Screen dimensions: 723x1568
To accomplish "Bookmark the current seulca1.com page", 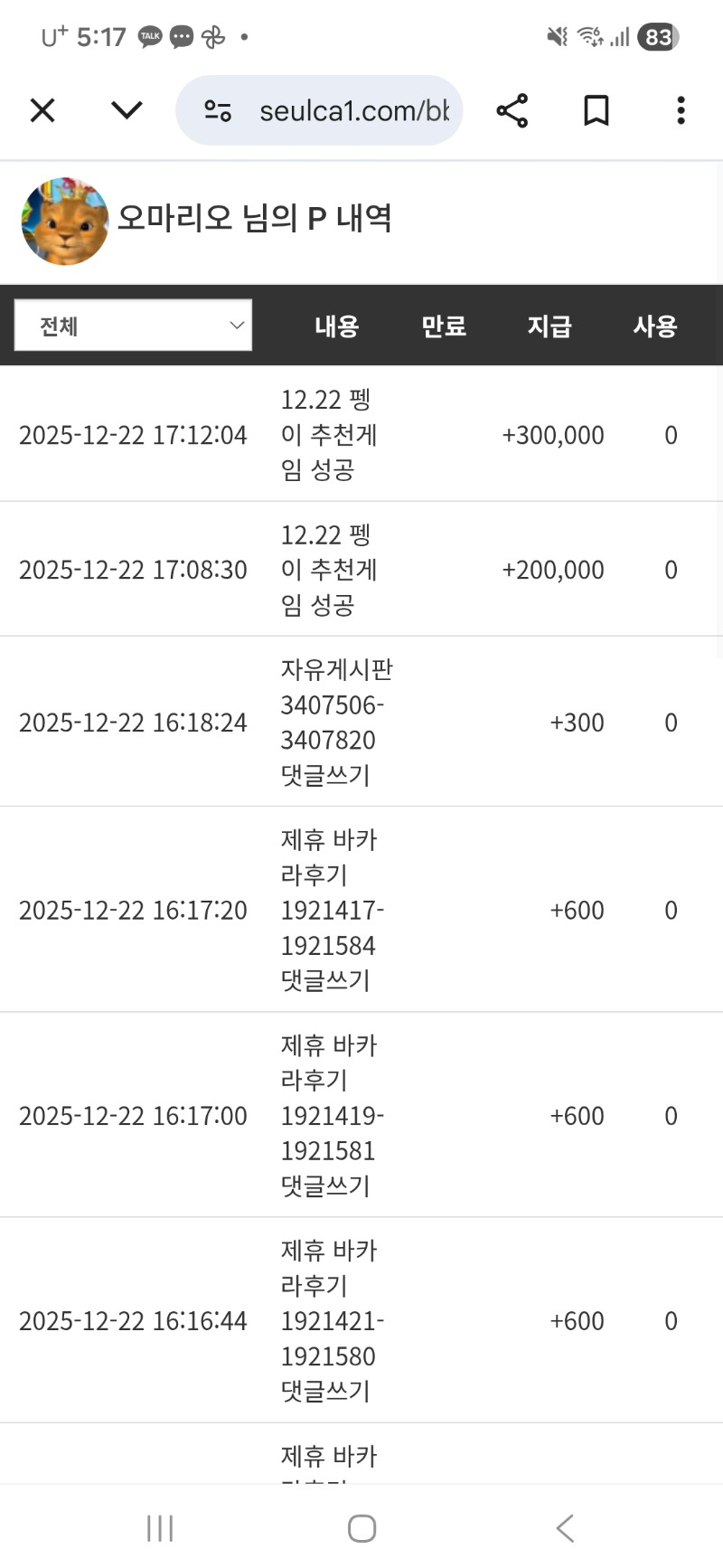I will pyautogui.click(x=596, y=110).
